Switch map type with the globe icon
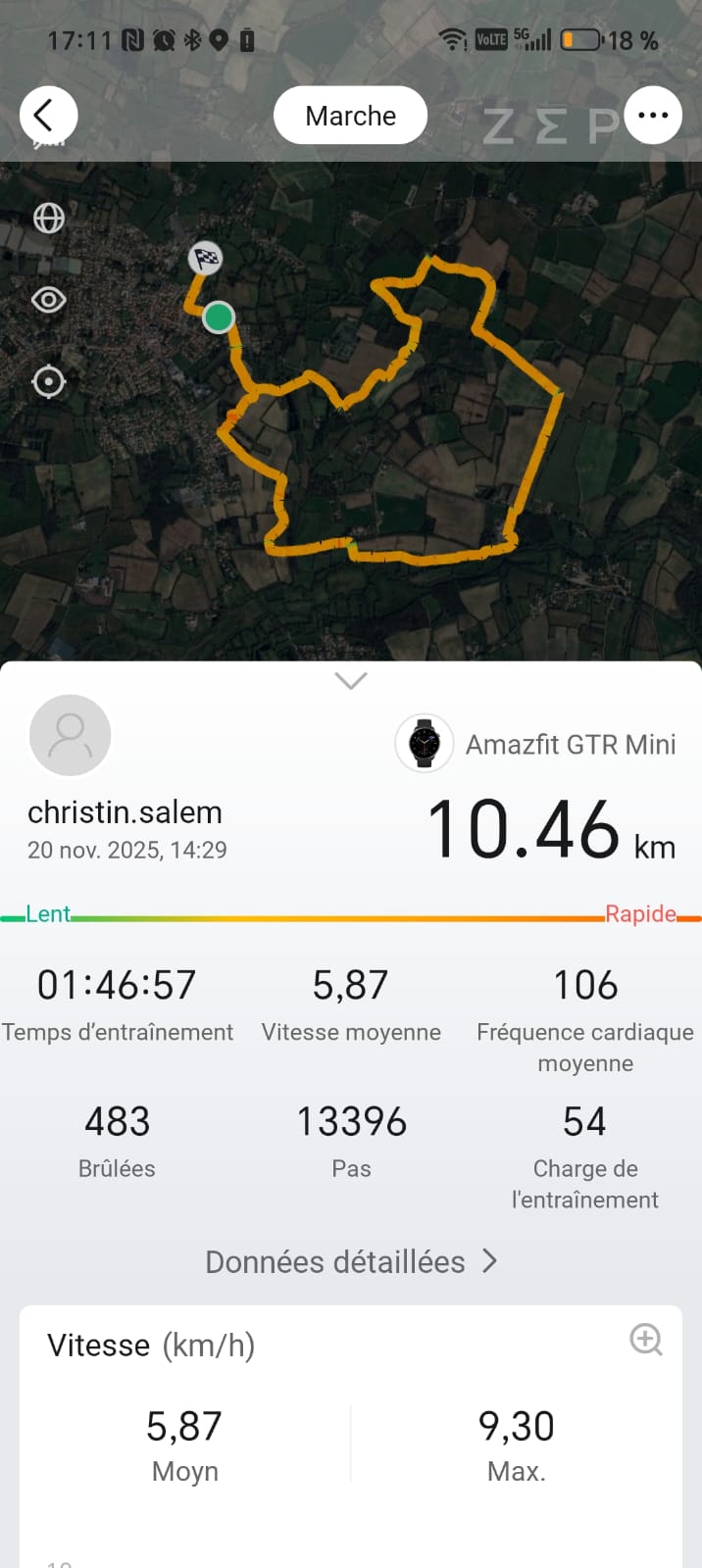702x1568 pixels. [x=49, y=218]
